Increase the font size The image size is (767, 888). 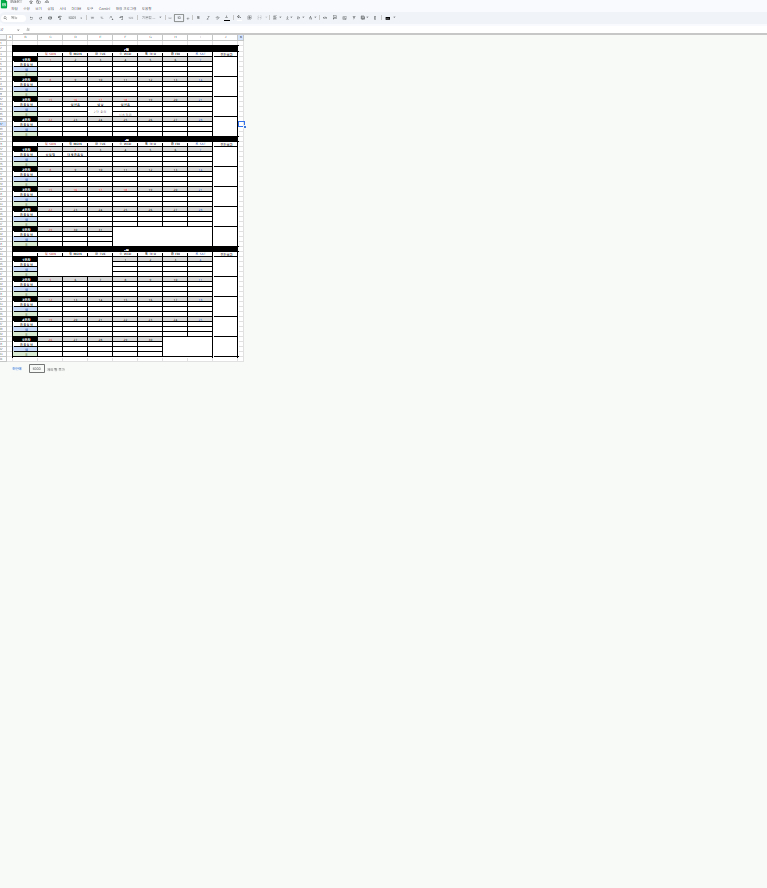pyautogui.click(x=188, y=17)
